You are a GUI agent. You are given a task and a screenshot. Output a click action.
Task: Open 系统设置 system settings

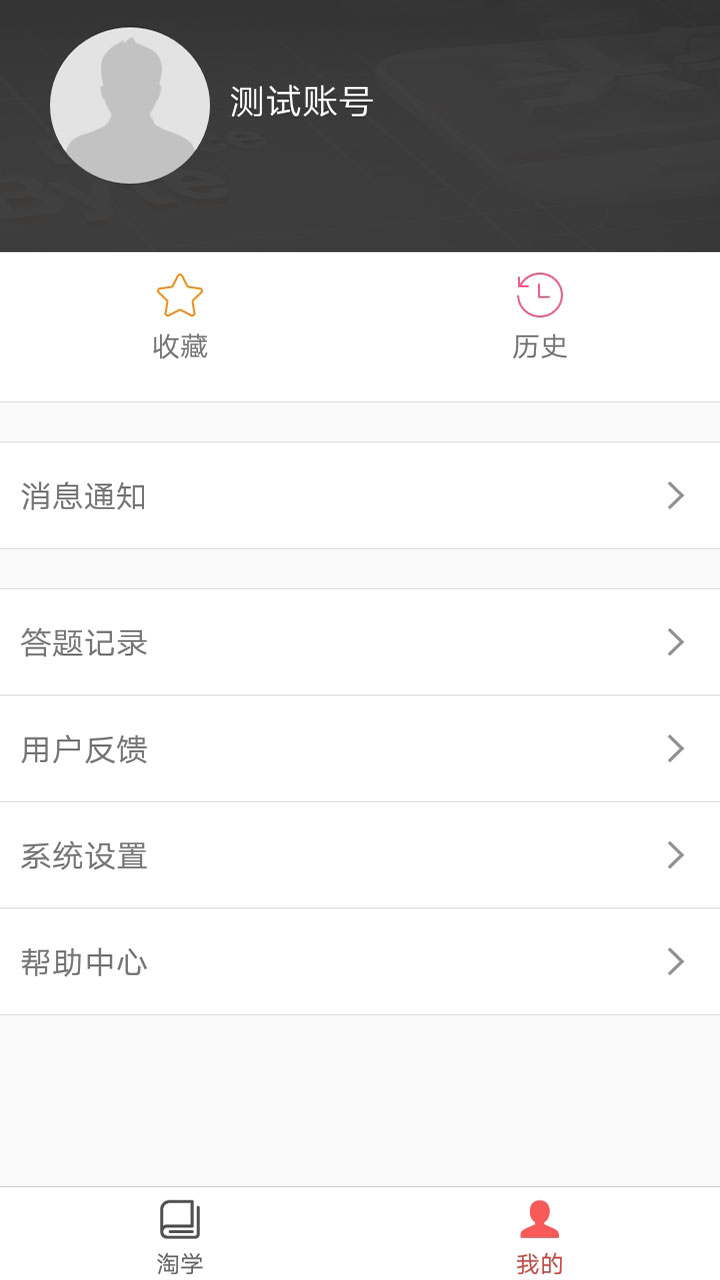pyautogui.click(x=360, y=856)
